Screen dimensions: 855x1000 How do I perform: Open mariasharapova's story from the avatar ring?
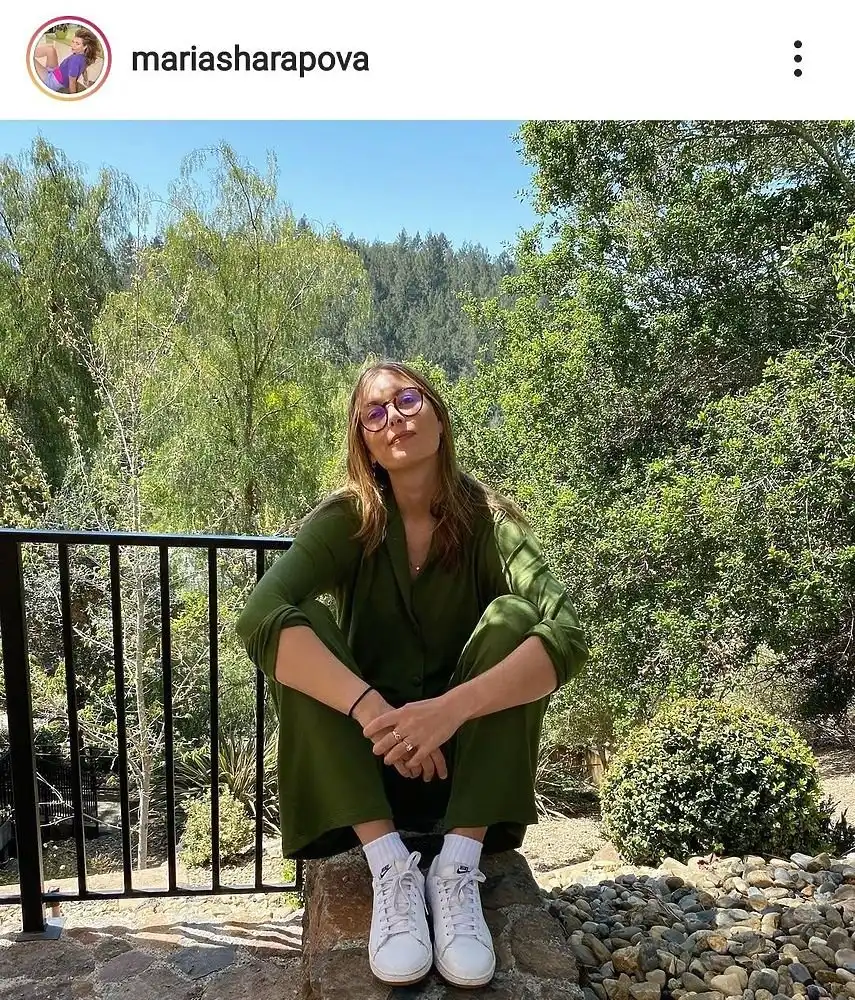tap(68, 59)
